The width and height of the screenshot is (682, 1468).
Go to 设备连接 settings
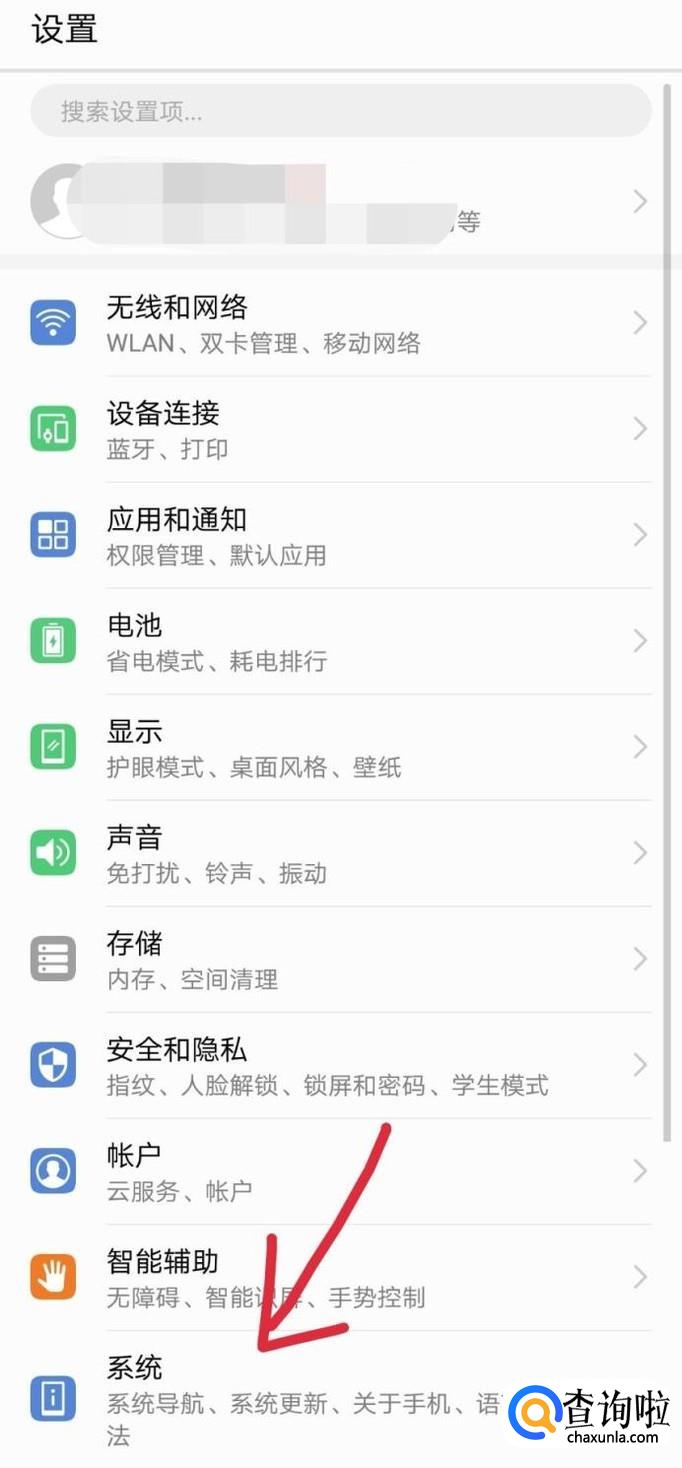(x=340, y=430)
